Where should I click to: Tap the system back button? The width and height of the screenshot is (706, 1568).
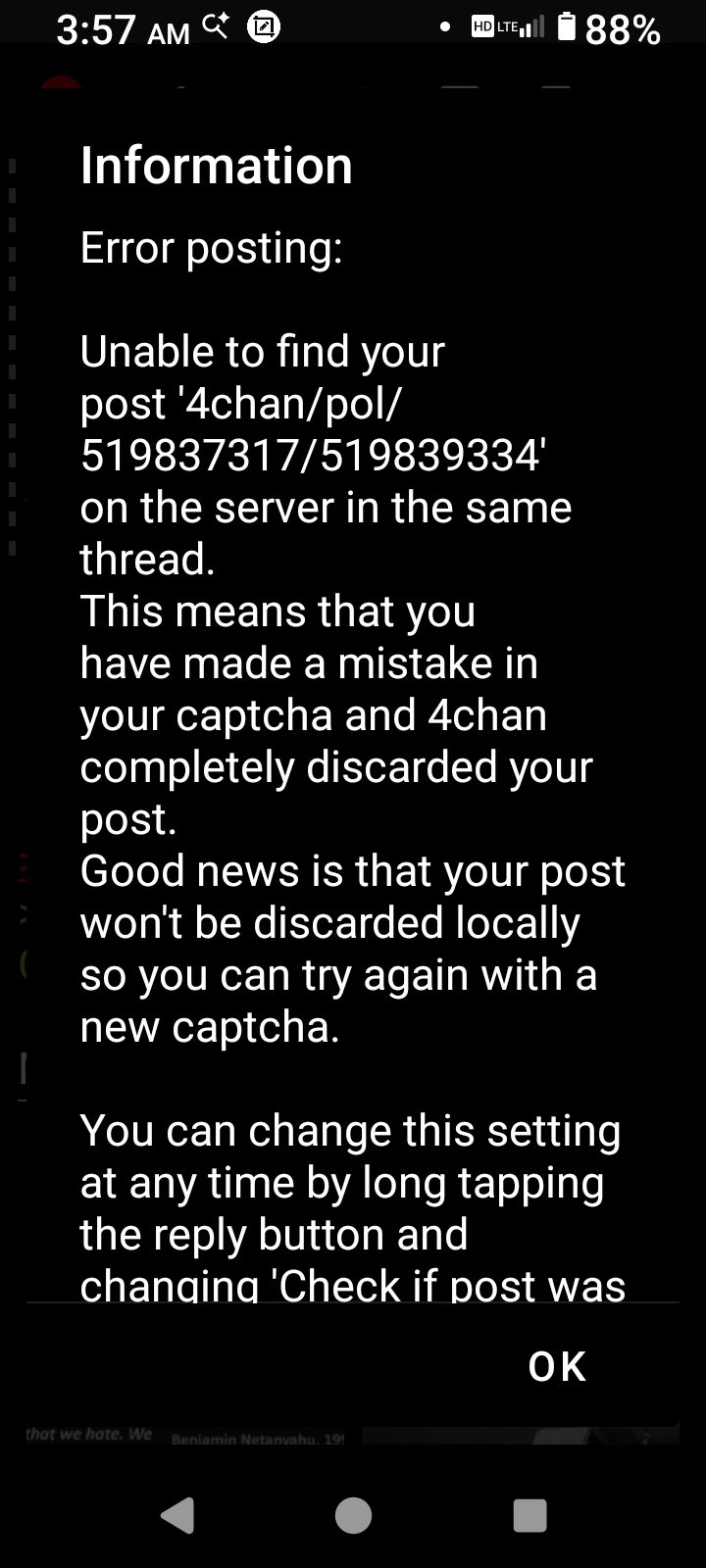177,1515
